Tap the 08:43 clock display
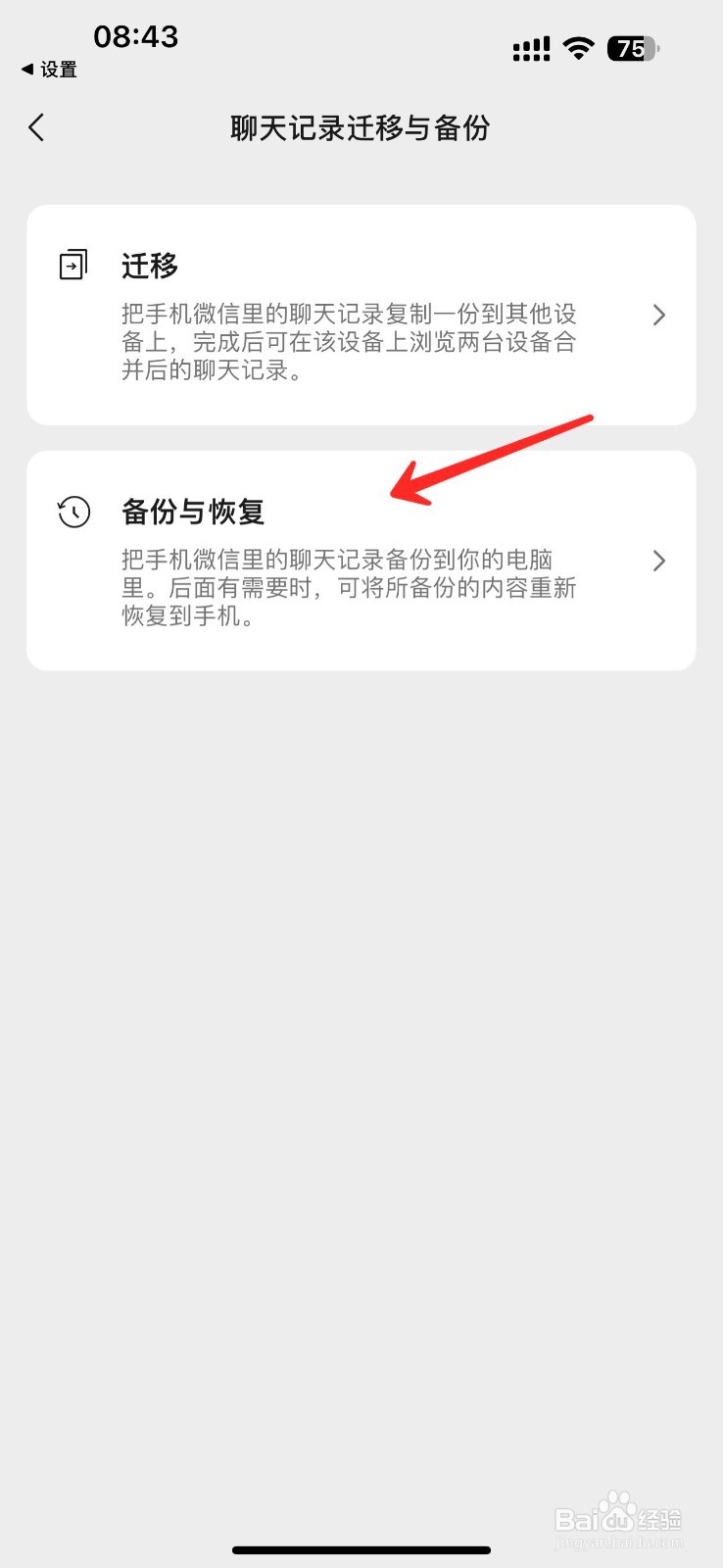The image size is (723, 1568). (x=137, y=36)
